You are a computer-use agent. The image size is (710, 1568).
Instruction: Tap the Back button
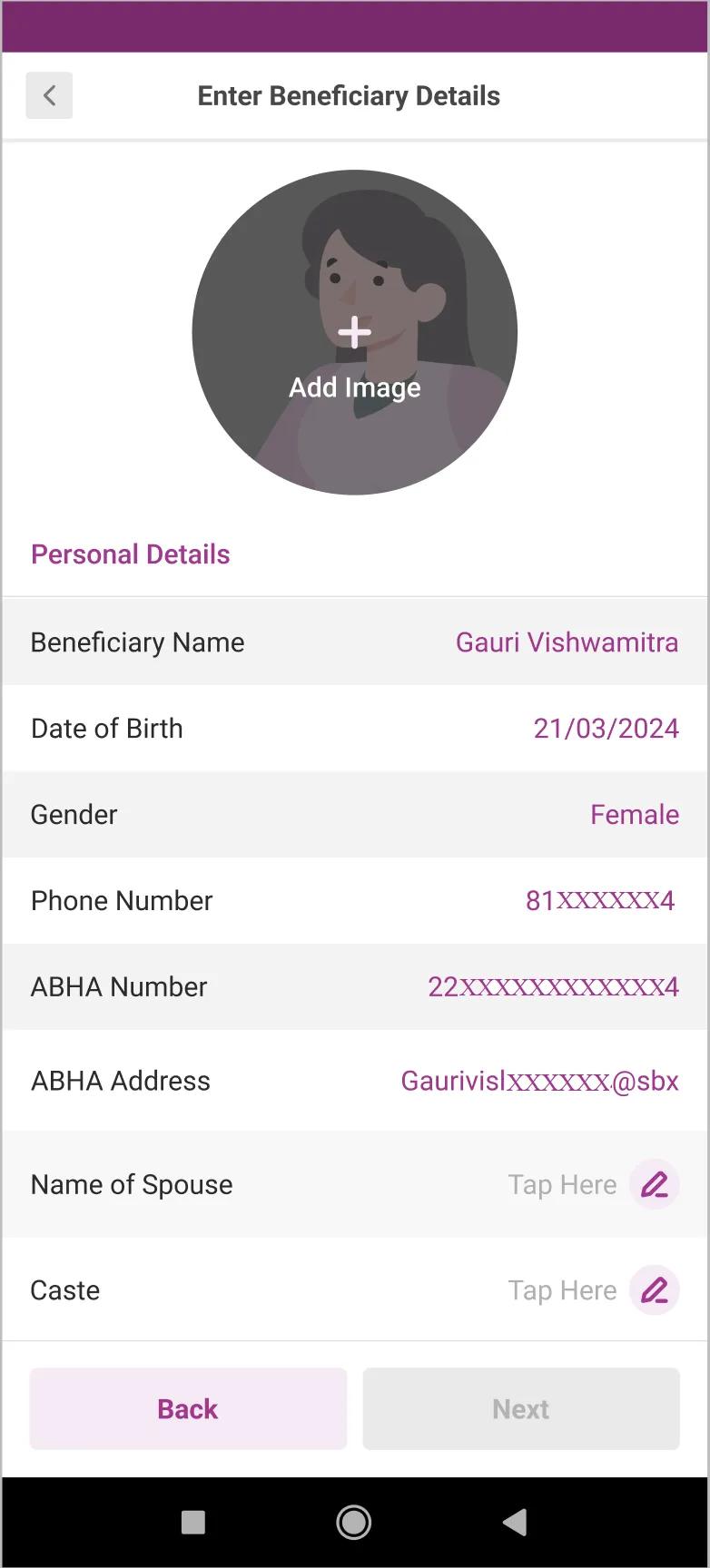pyautogui.click(x=188, y=1408)
